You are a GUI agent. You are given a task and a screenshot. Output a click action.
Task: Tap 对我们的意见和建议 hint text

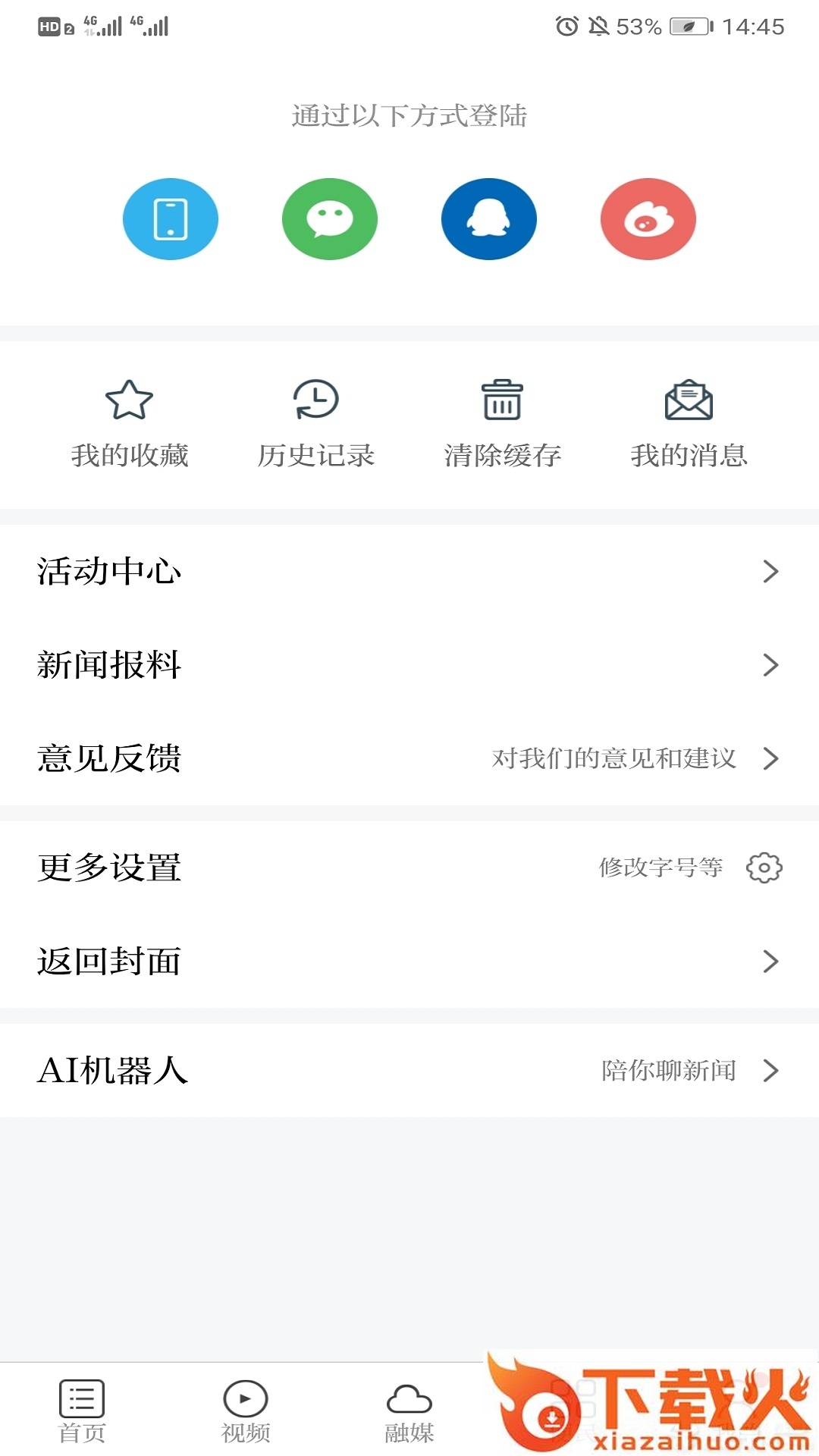(614, 758)
